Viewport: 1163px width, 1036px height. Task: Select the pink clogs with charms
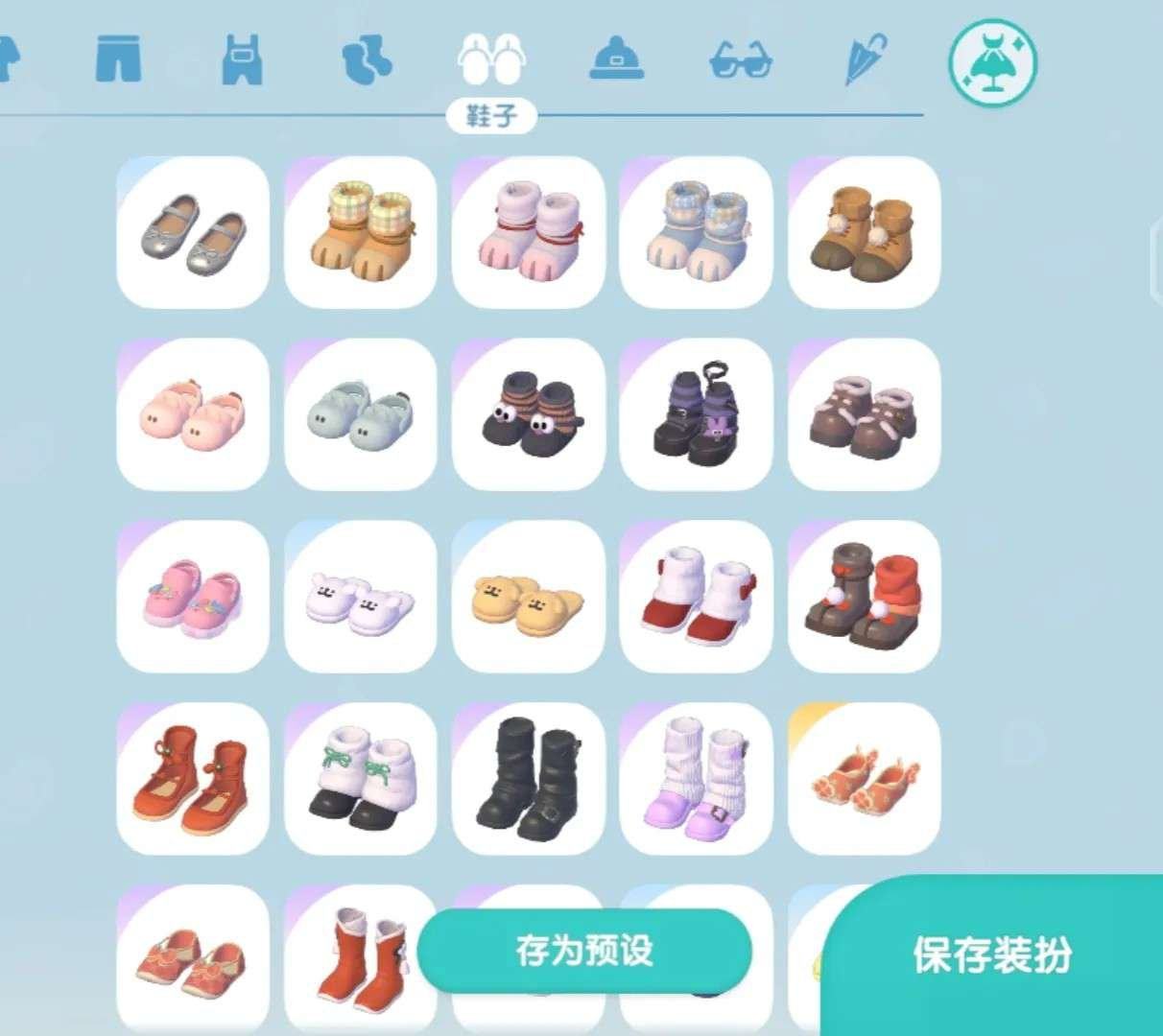pos(193,598)
